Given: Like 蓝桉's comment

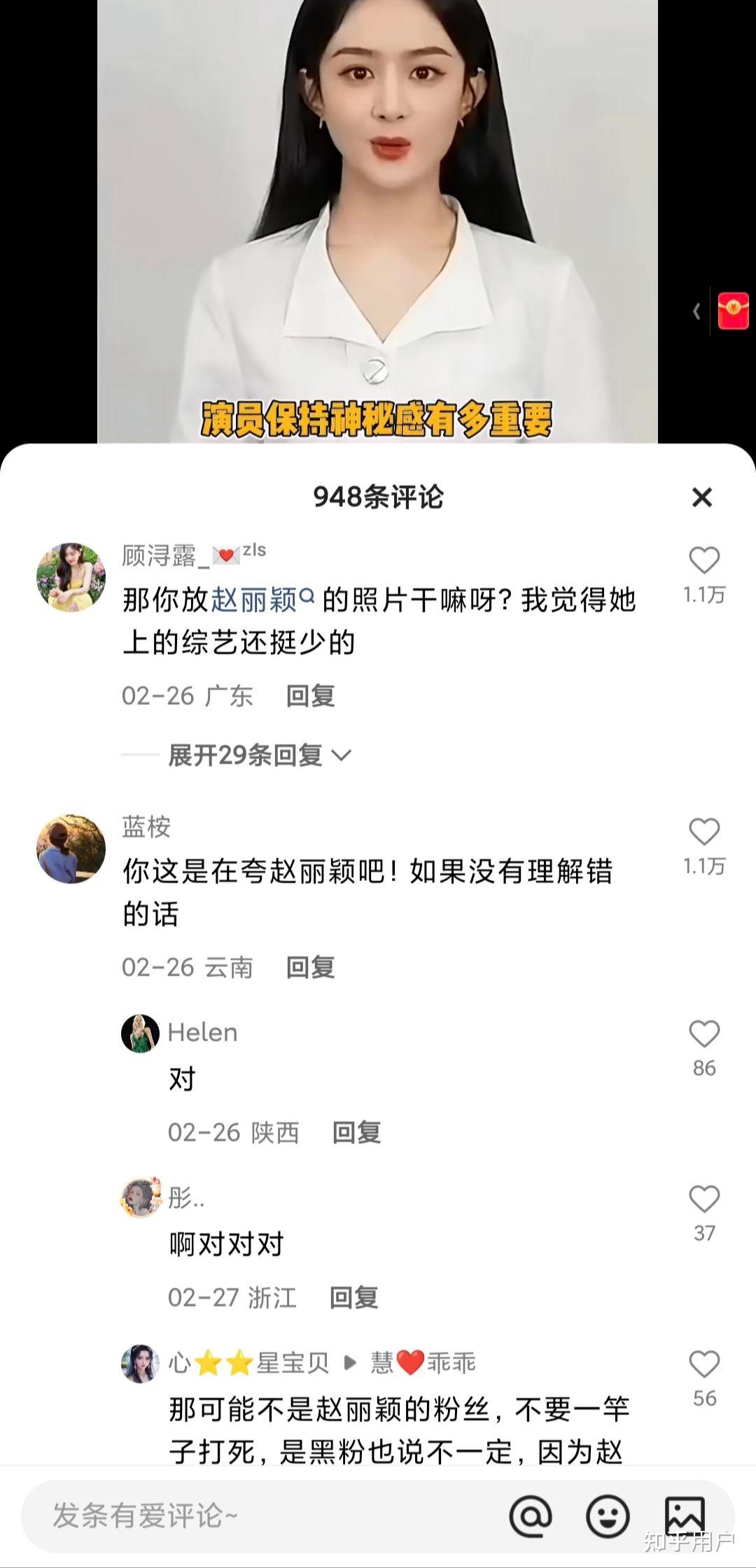Looking at the screenshot, I should [x=704, y=832].
